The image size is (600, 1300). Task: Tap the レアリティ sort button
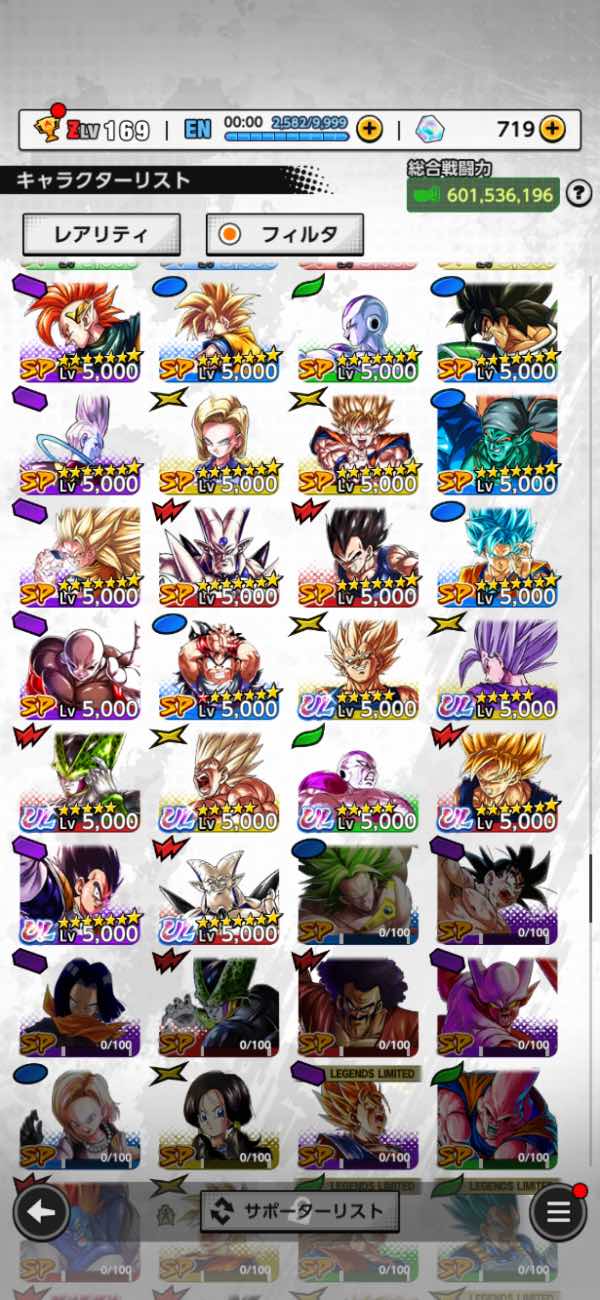coord(101,234)
